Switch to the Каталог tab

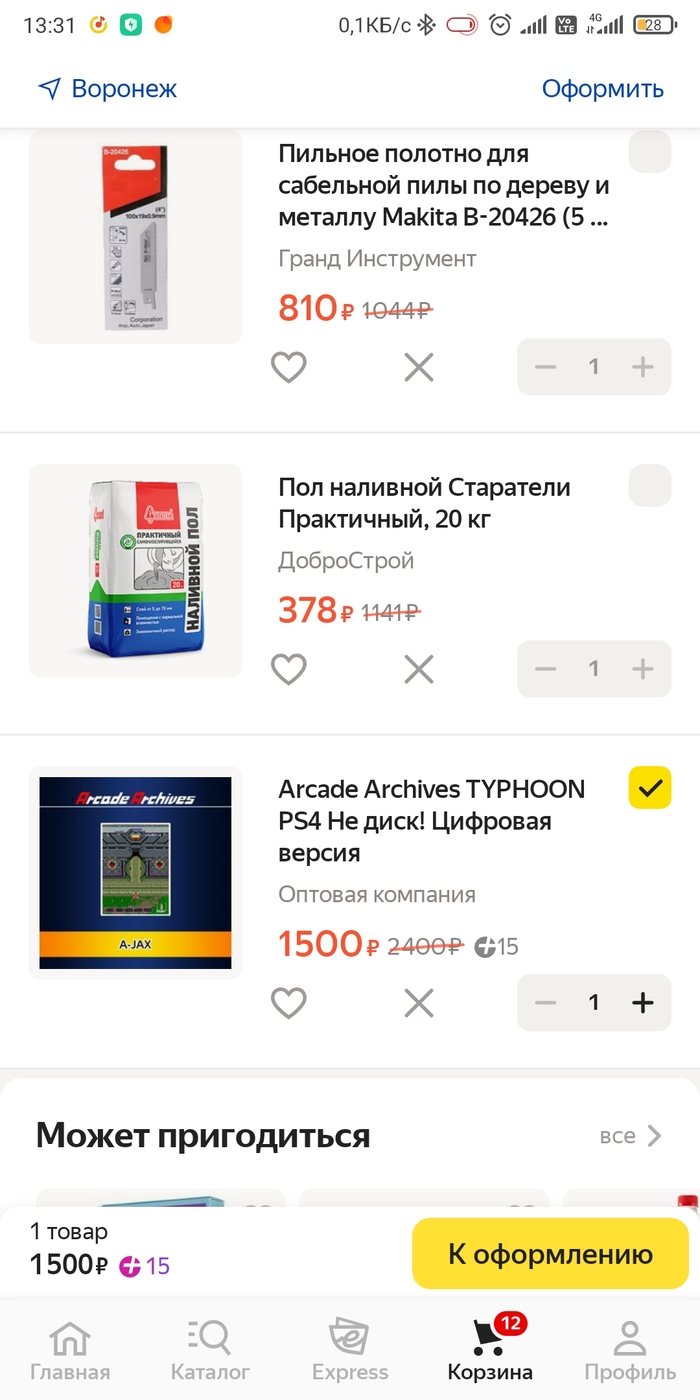click(210, 1350)
